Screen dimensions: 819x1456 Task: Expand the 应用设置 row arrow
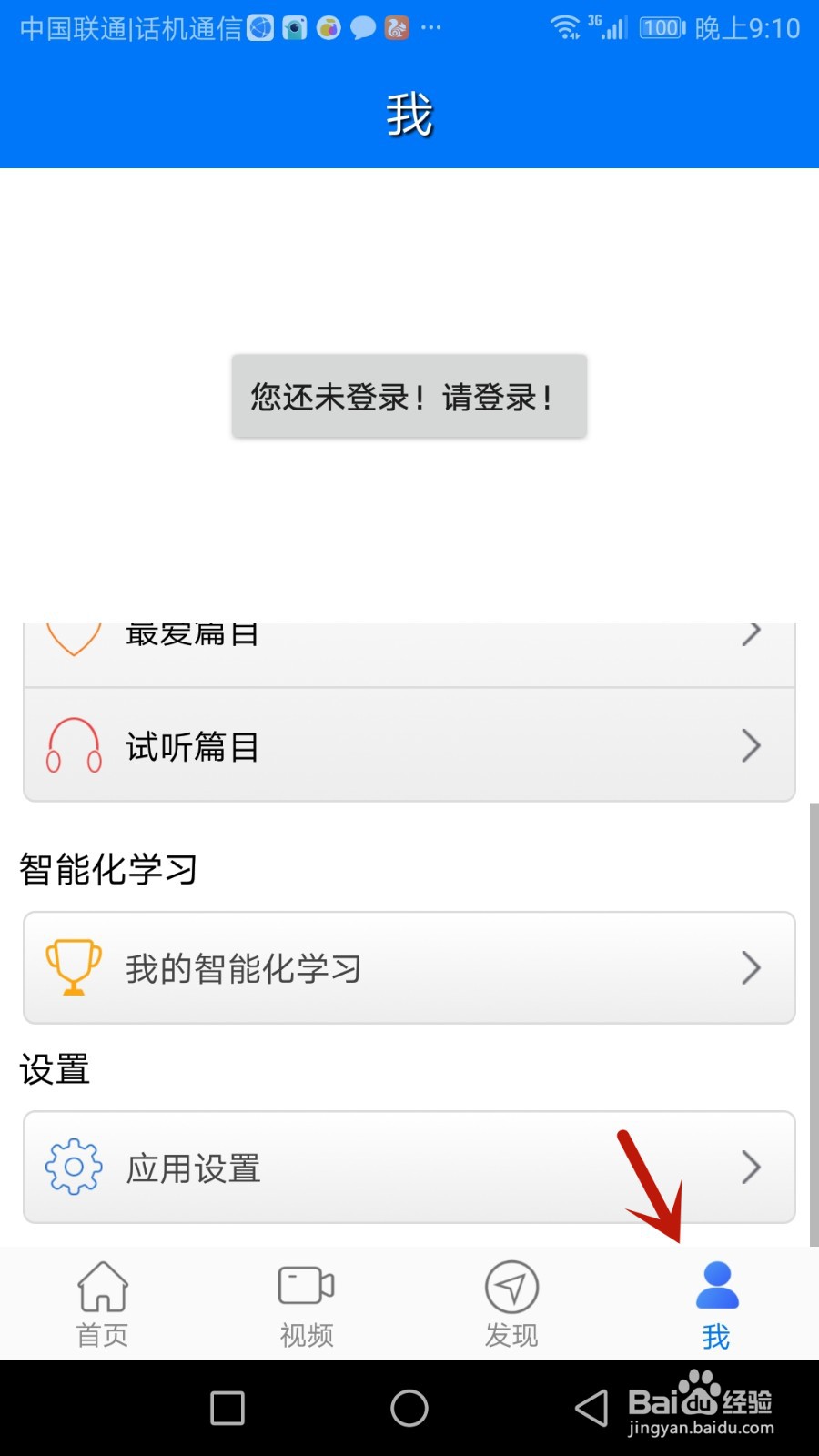752,1168
